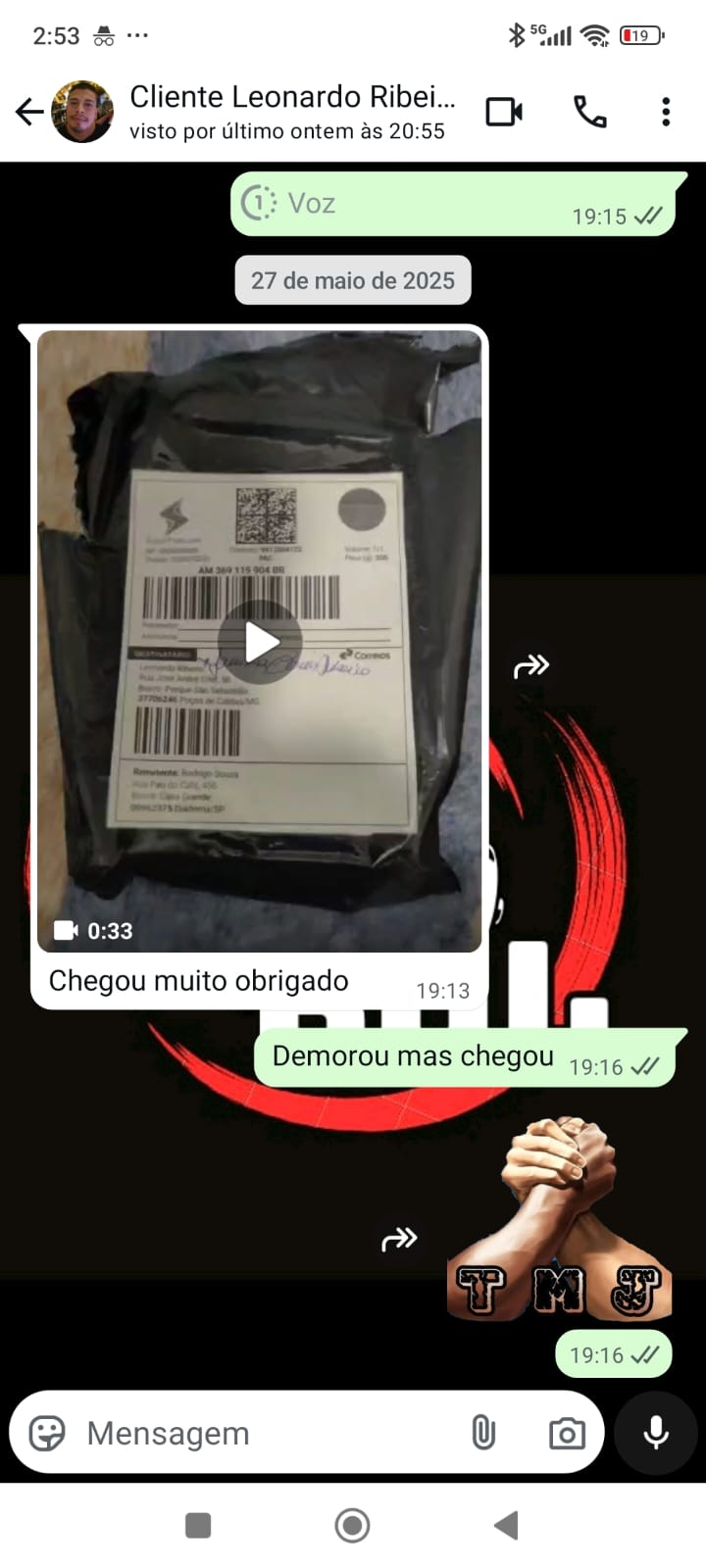Start a video call with Leonardo
The image size is (706, 1568).
click(504, 112)
